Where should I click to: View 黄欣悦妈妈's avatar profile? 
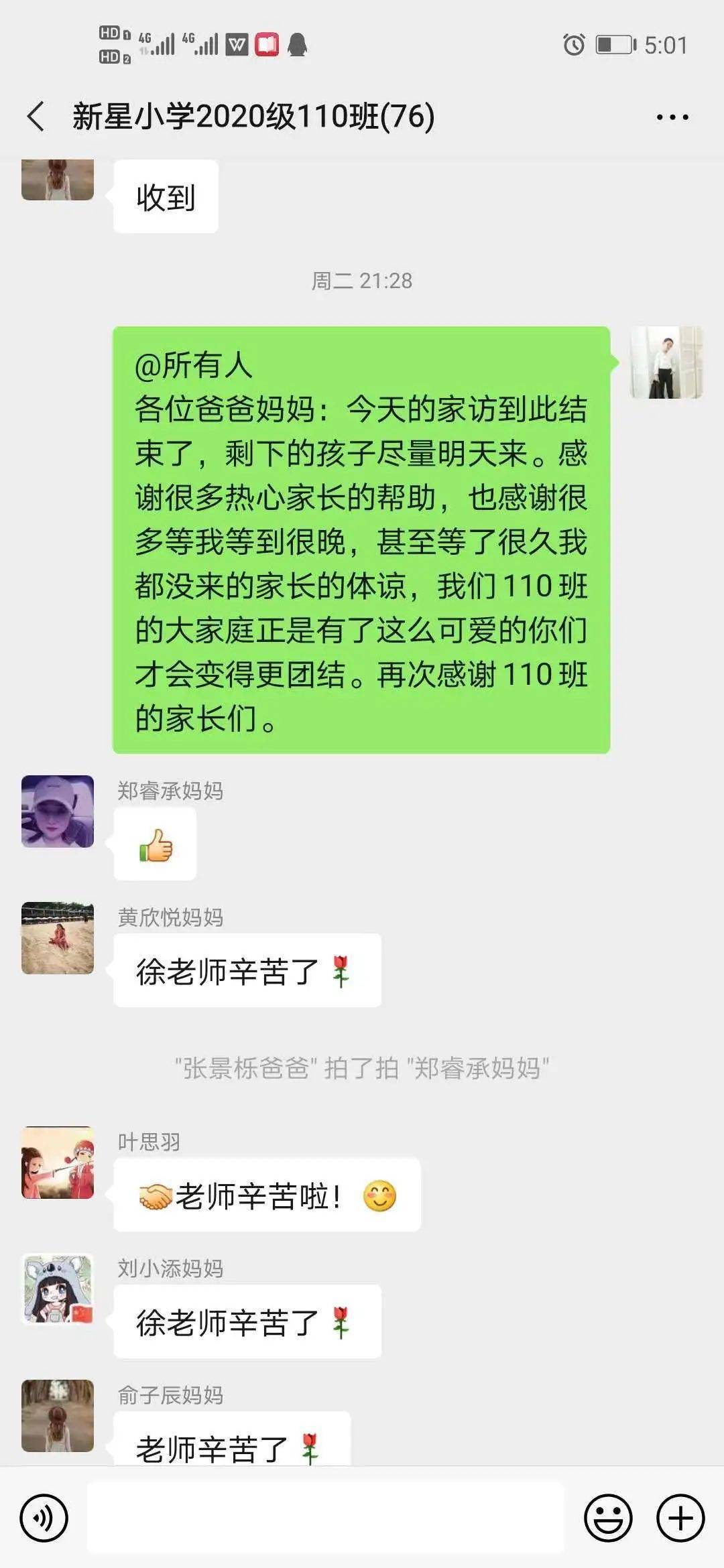pos(58,938)
